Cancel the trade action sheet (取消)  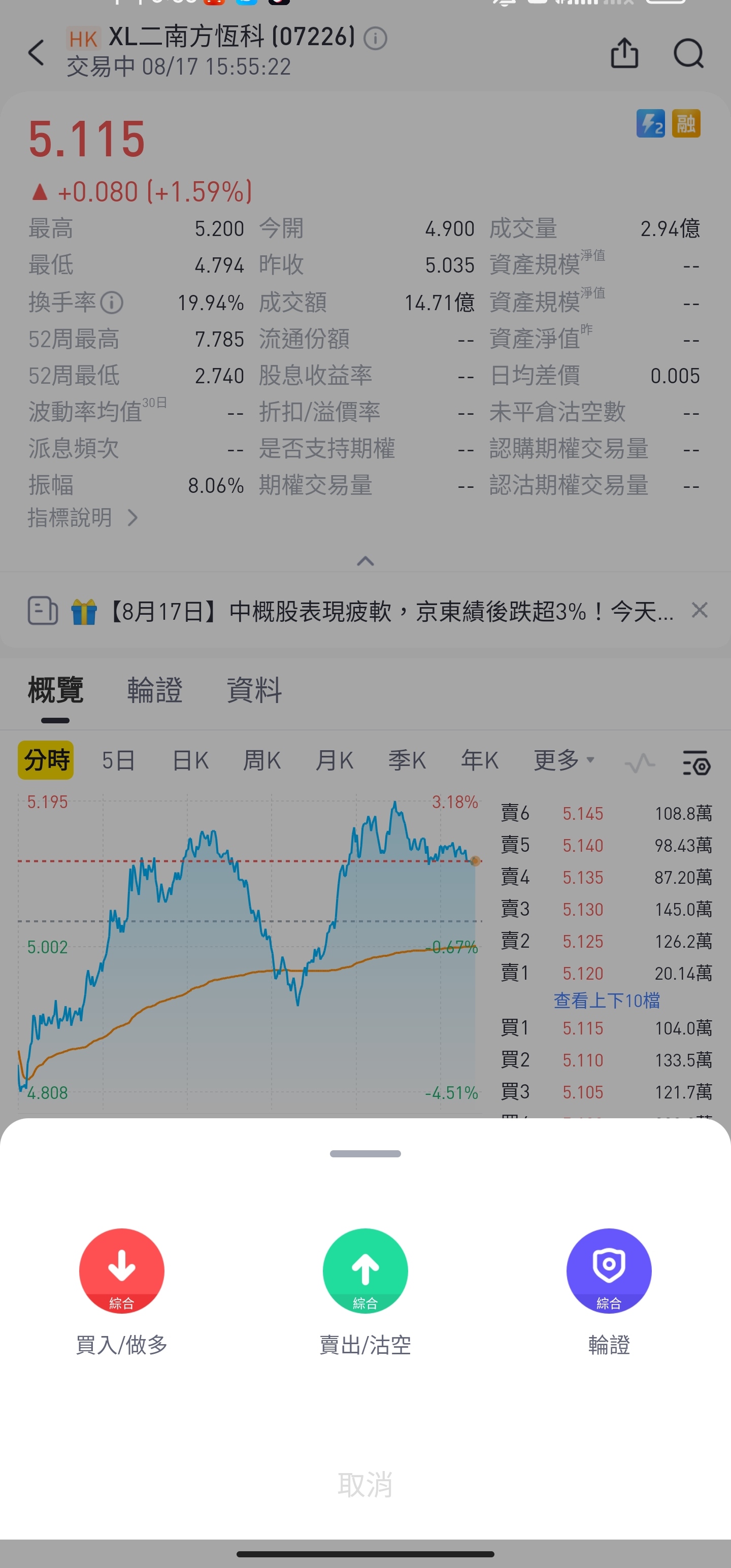pyautogui.click(x=365, y=1485)
